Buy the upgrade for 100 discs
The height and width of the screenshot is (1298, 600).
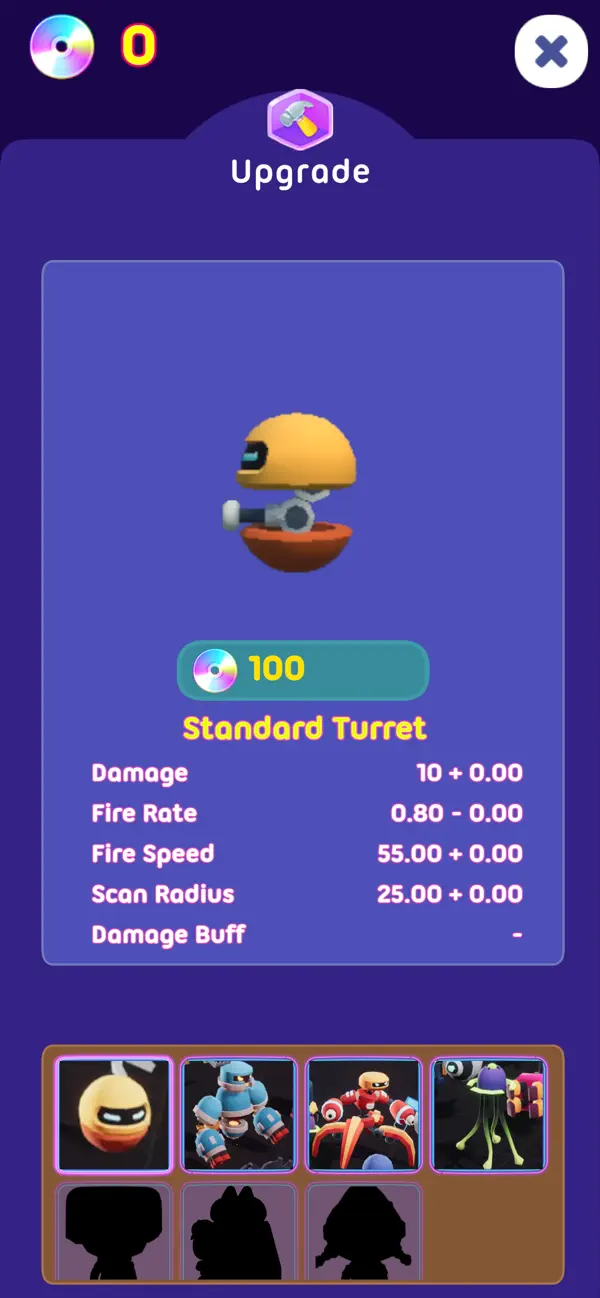point(303,669)
